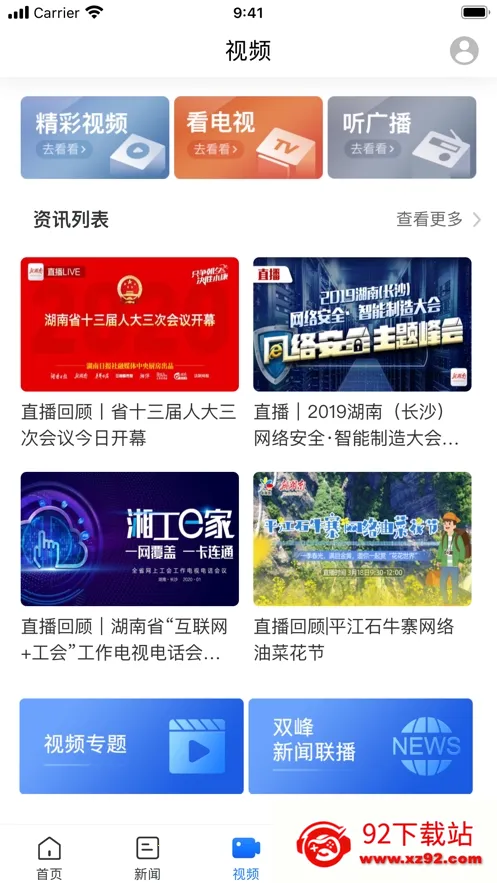Open the 听广播 banner
Screen dimensions: 497x883
click(402, 137)
